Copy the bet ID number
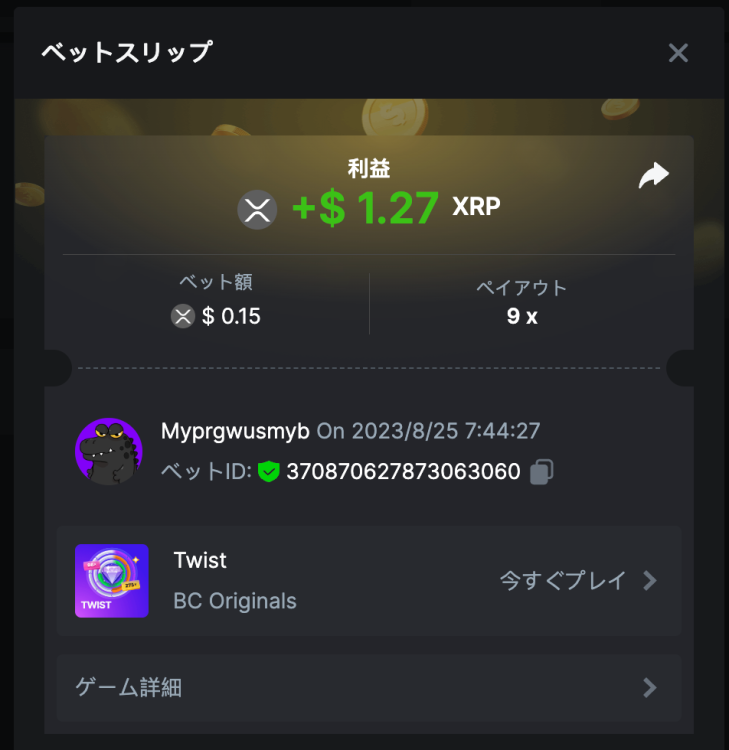This screenshot has height=750, width=729. (541, 472)
